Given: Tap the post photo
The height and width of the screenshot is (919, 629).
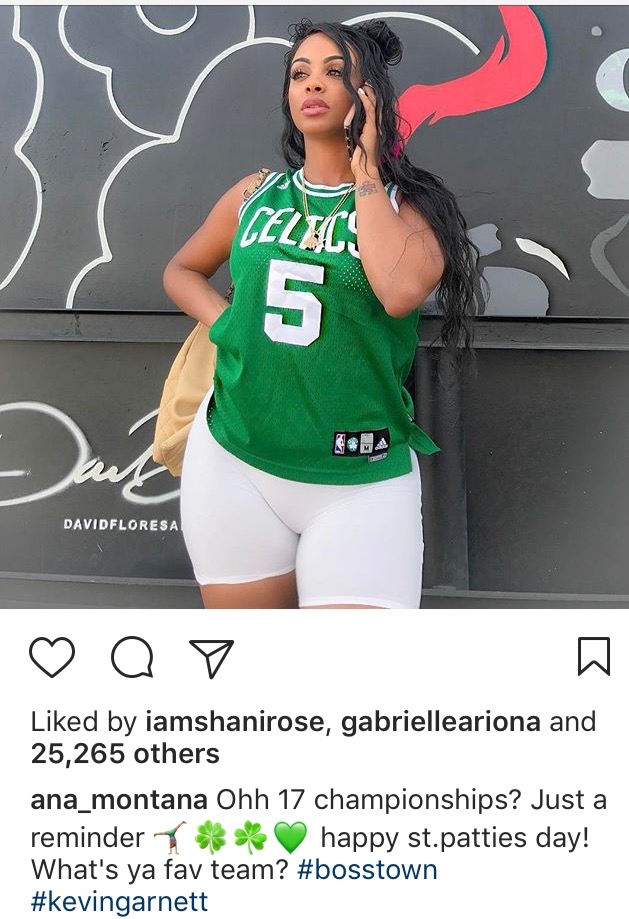Looking at the screenshot, I should coord(314,304).
